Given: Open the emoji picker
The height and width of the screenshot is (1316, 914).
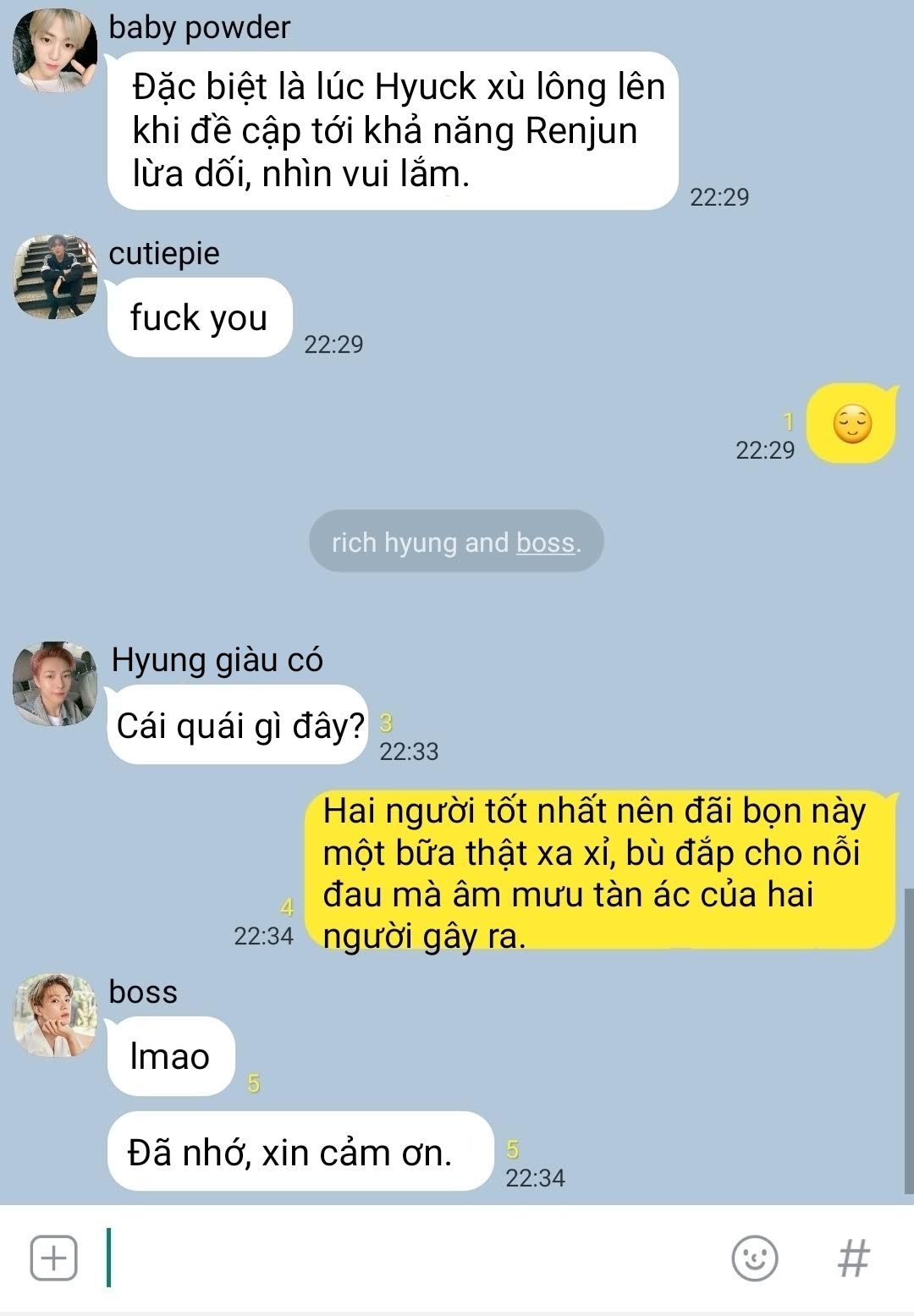Looking at the screenshot, I should tap(754, 1258).
